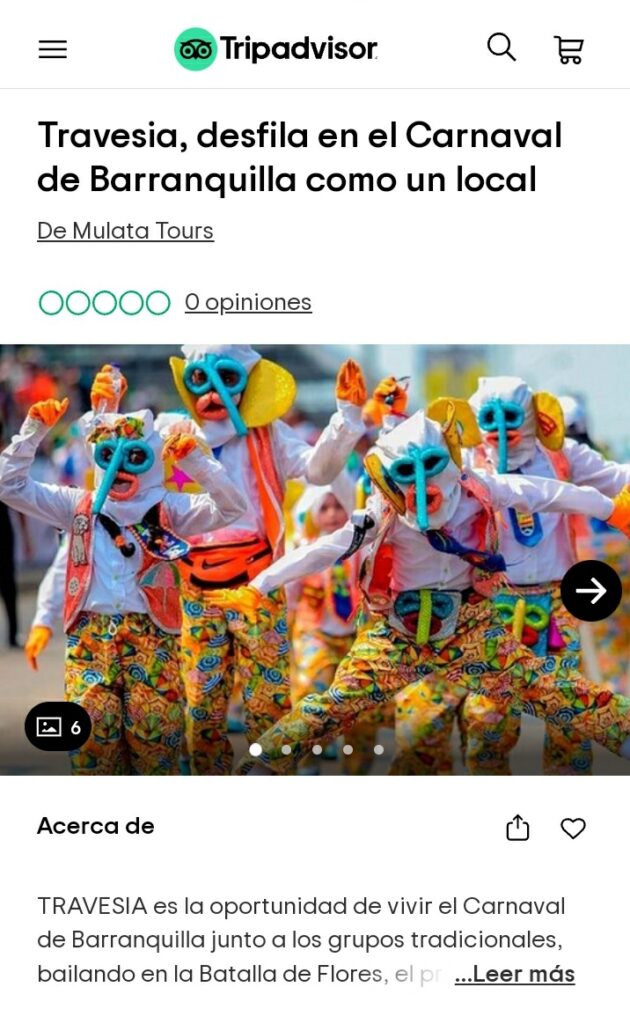Open the De Mulata Tours provider link

(125, 231)
